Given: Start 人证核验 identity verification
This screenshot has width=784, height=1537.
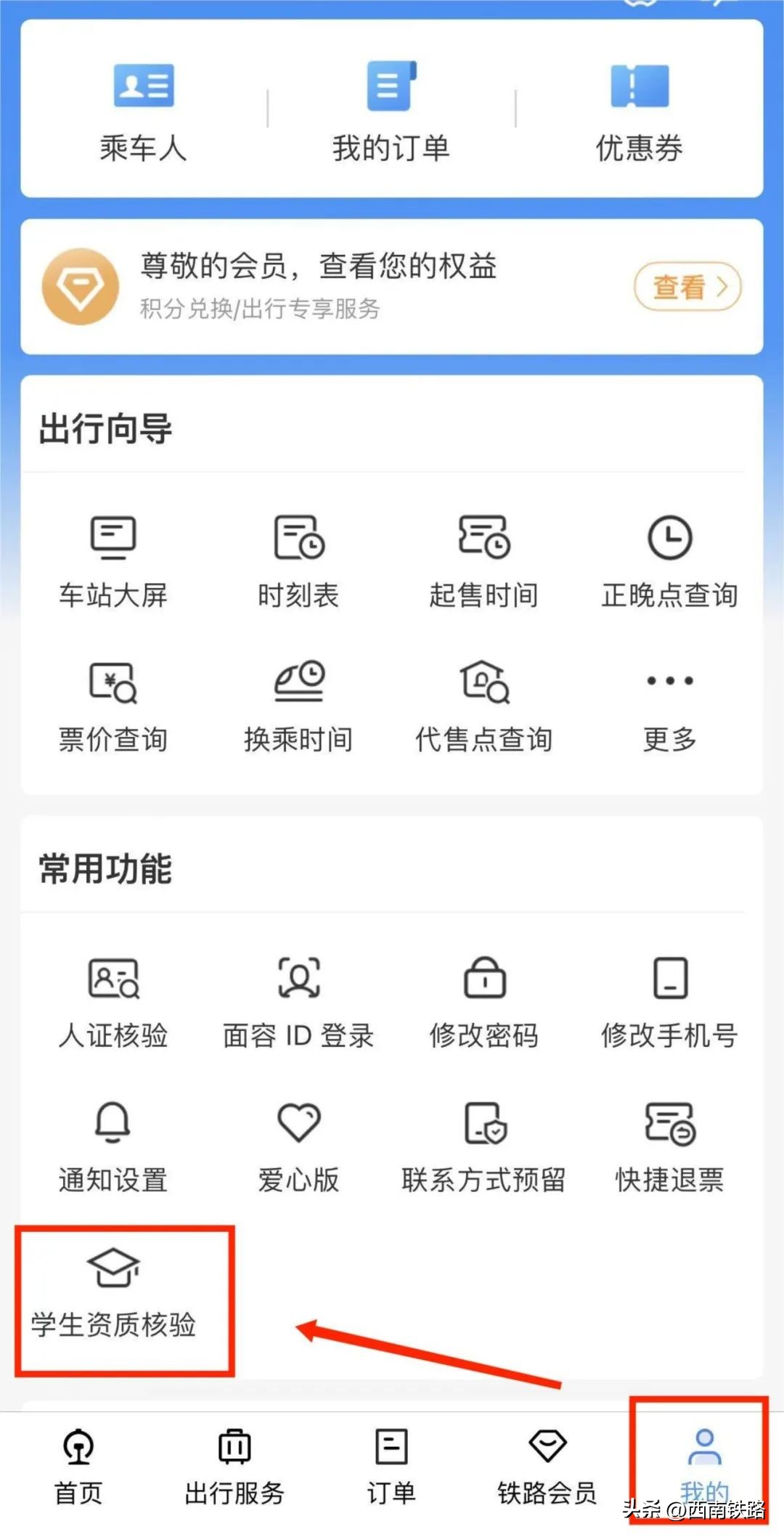Looking at the screenshot, I should [113, 1000].
